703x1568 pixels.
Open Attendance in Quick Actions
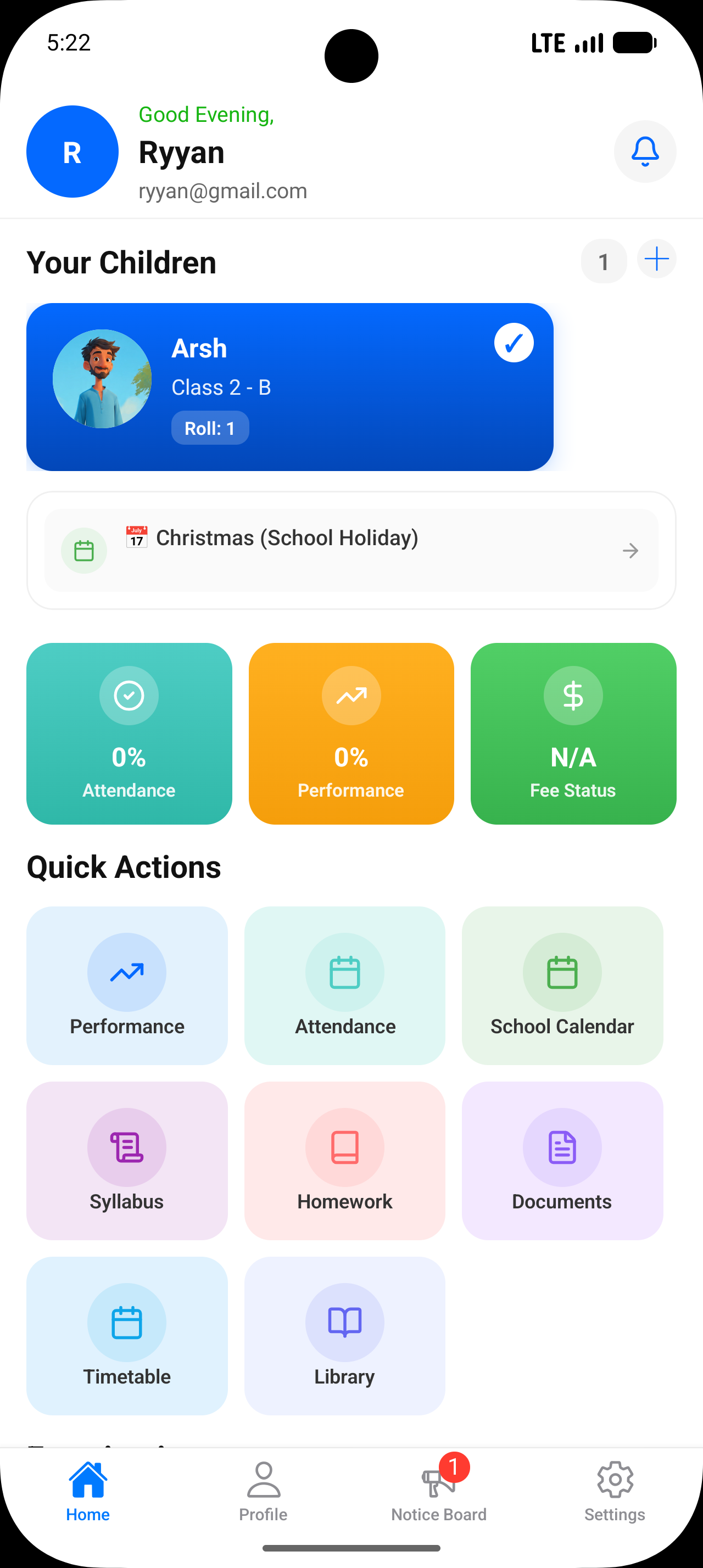(x=344, y=985)
